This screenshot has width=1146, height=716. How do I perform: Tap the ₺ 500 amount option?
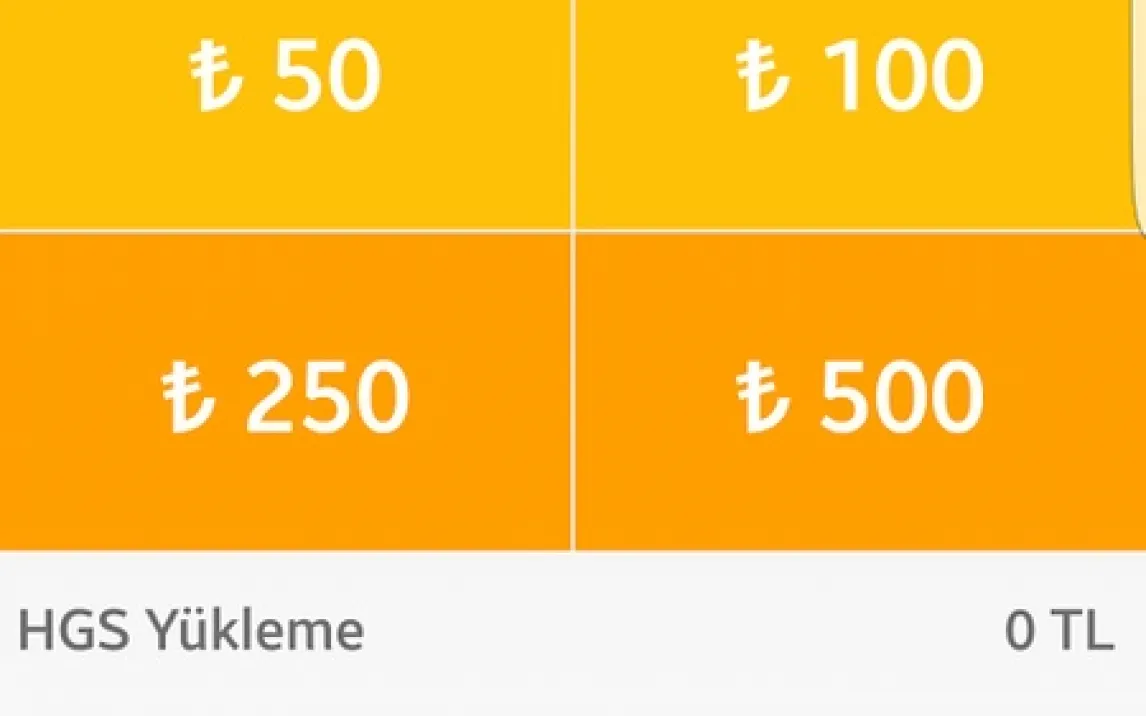[858, 395]
